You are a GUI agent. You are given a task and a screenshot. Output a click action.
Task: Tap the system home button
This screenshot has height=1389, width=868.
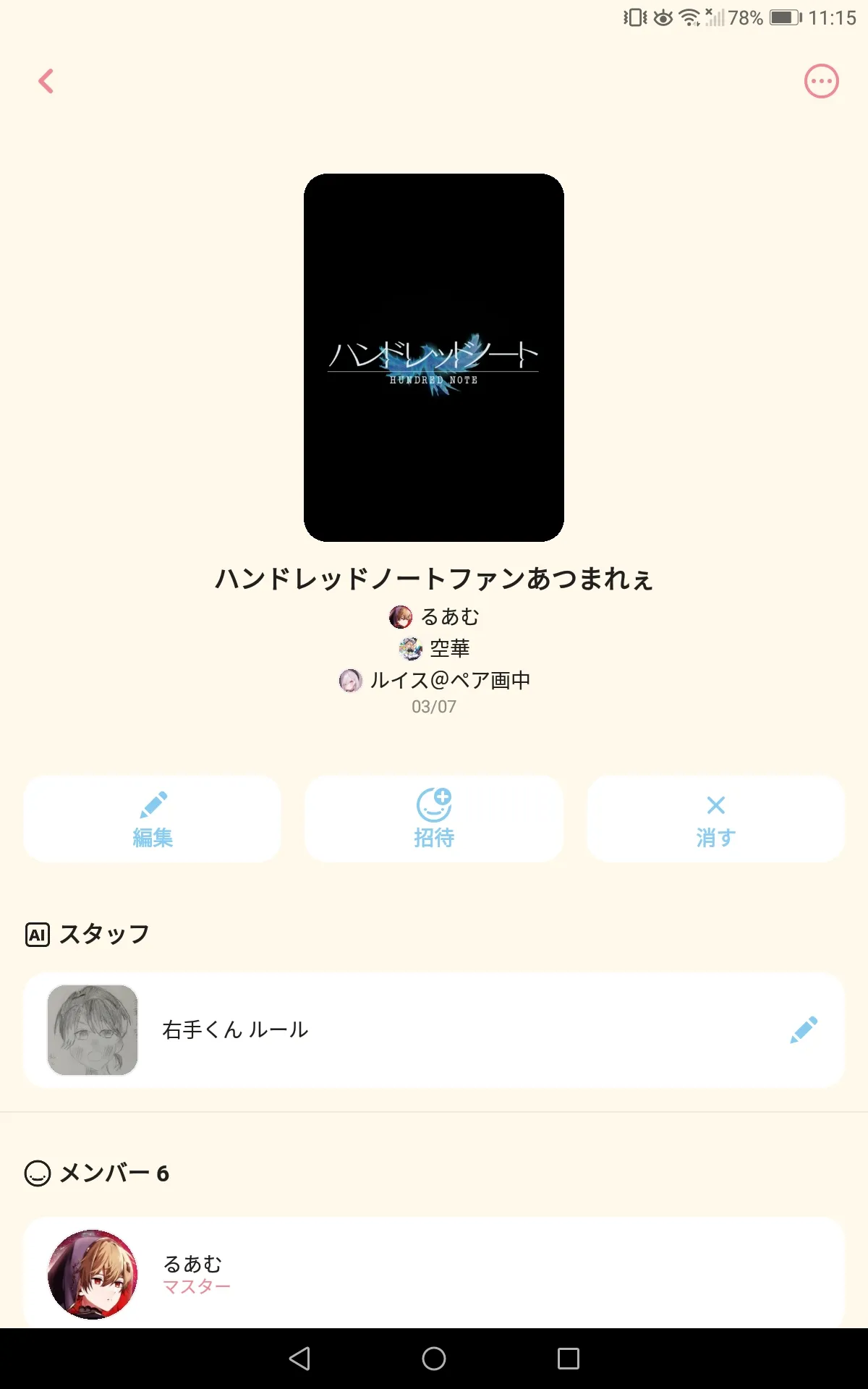click(x=434, y=1359)
